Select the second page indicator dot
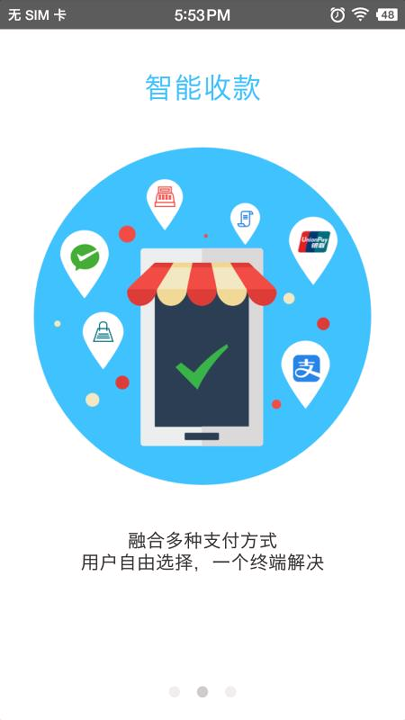This screenshot has width=405, height=720. click(202, 692)
